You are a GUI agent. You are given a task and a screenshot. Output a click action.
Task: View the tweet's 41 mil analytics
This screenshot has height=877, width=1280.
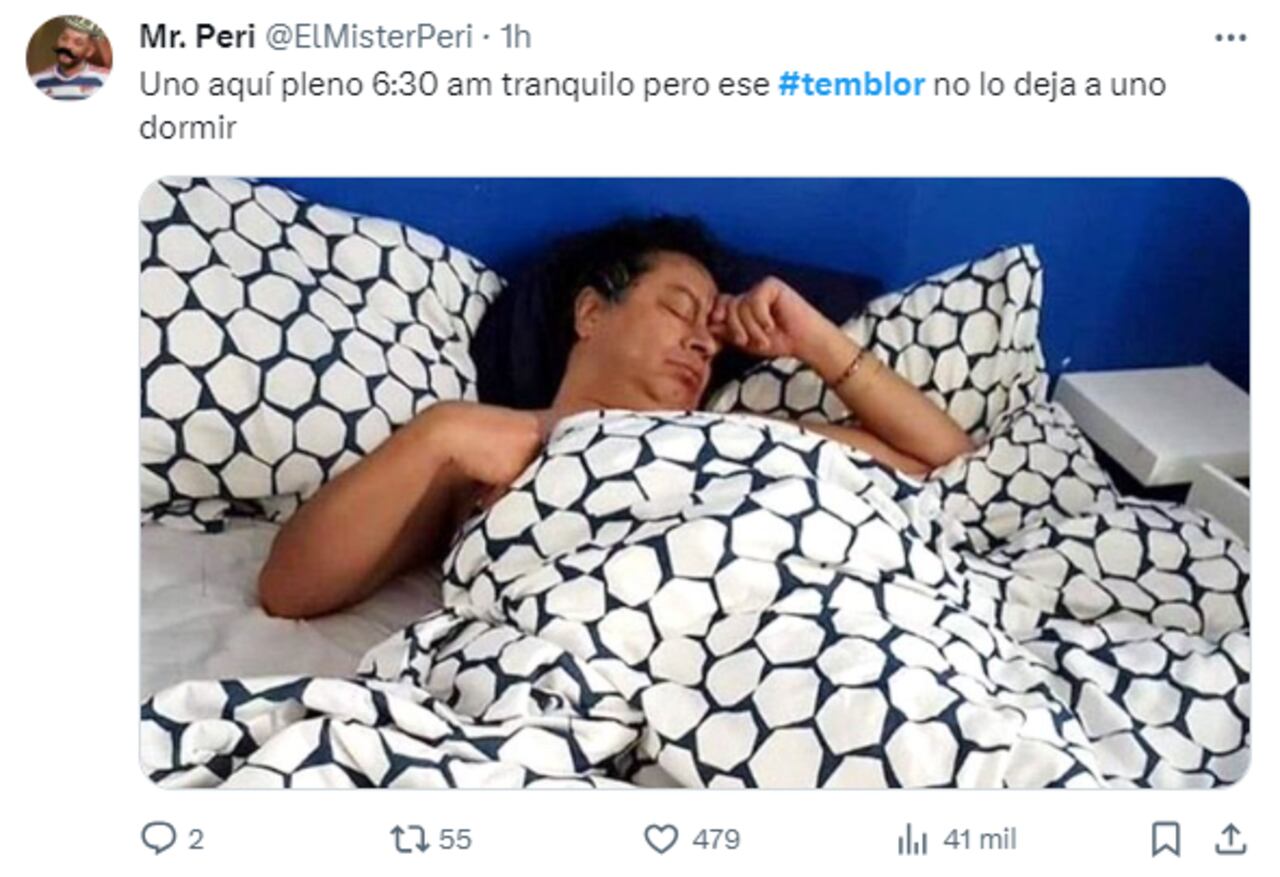coord(912,838)
